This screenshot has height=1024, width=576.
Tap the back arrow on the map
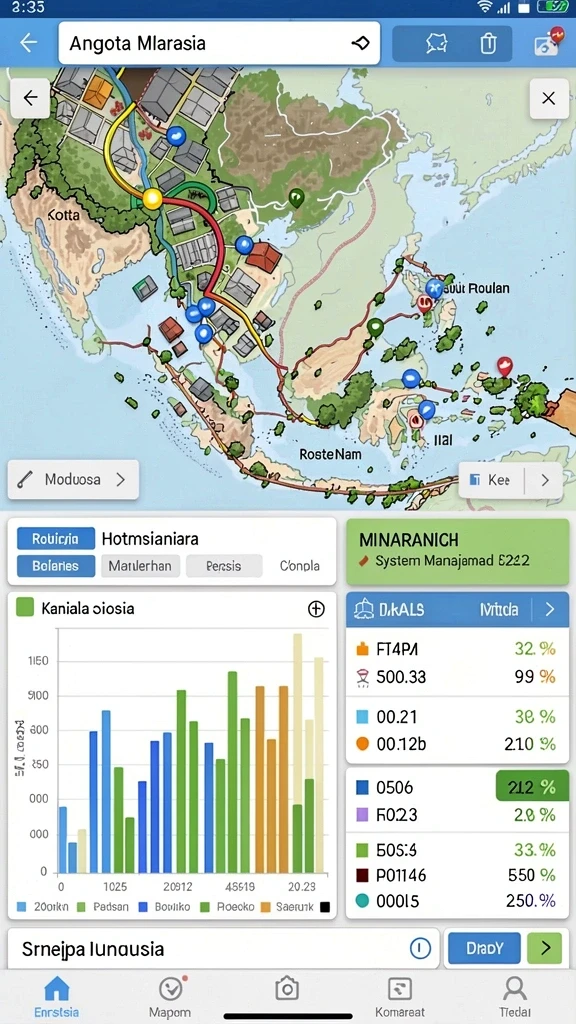tap(30, 99)
